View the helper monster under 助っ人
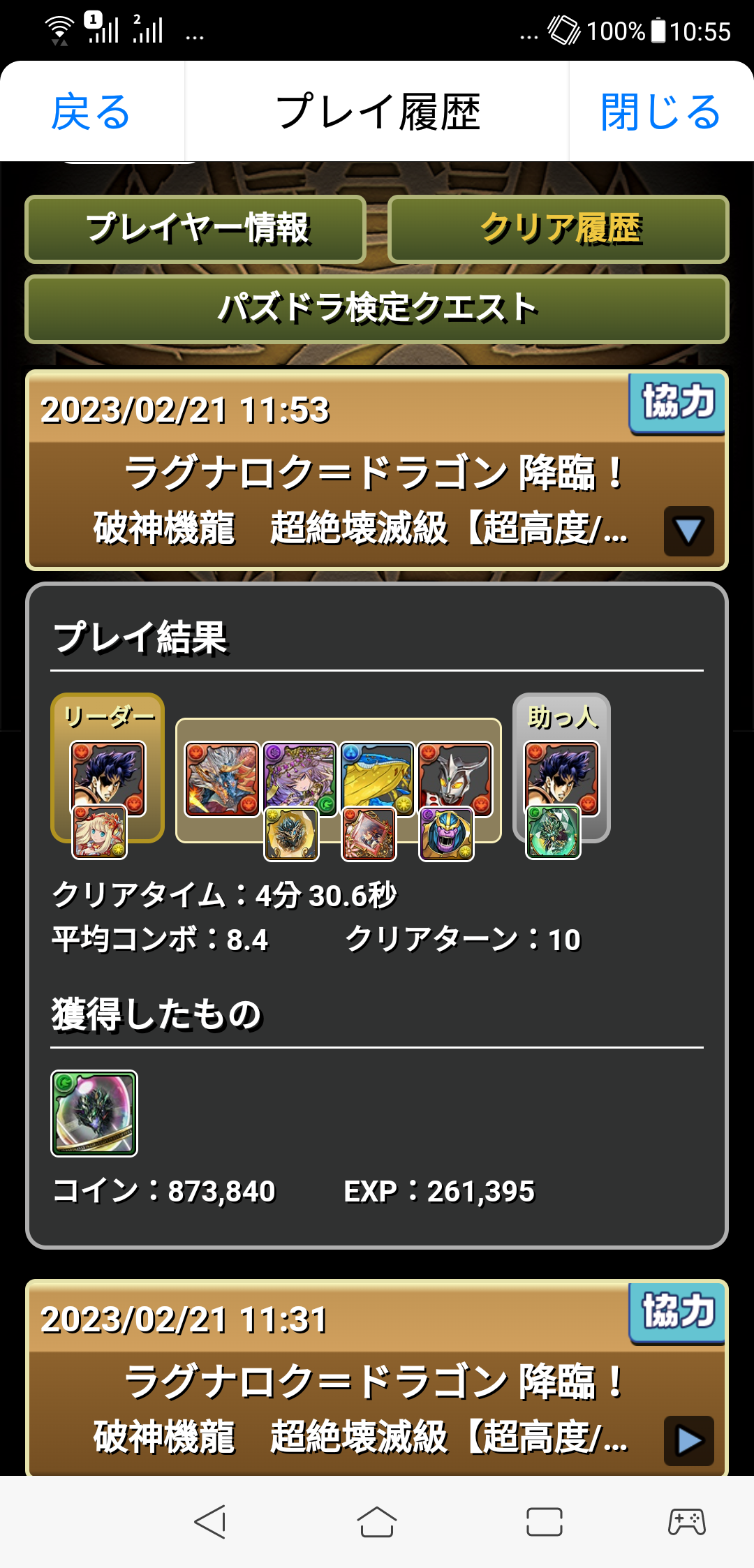The image size is (754, 1568). click(x=562, y=777)
